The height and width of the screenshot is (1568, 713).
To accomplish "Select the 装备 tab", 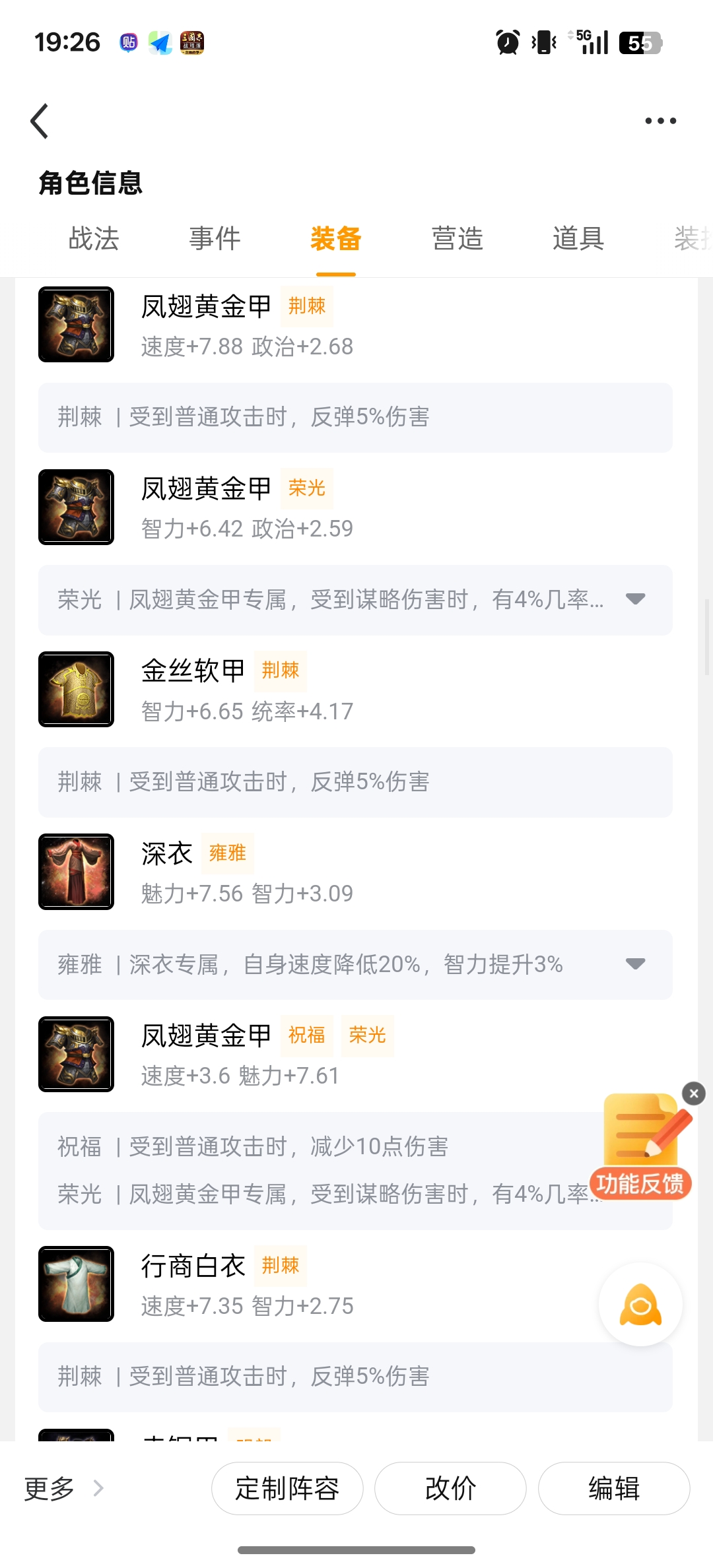I will coord(336,238).
